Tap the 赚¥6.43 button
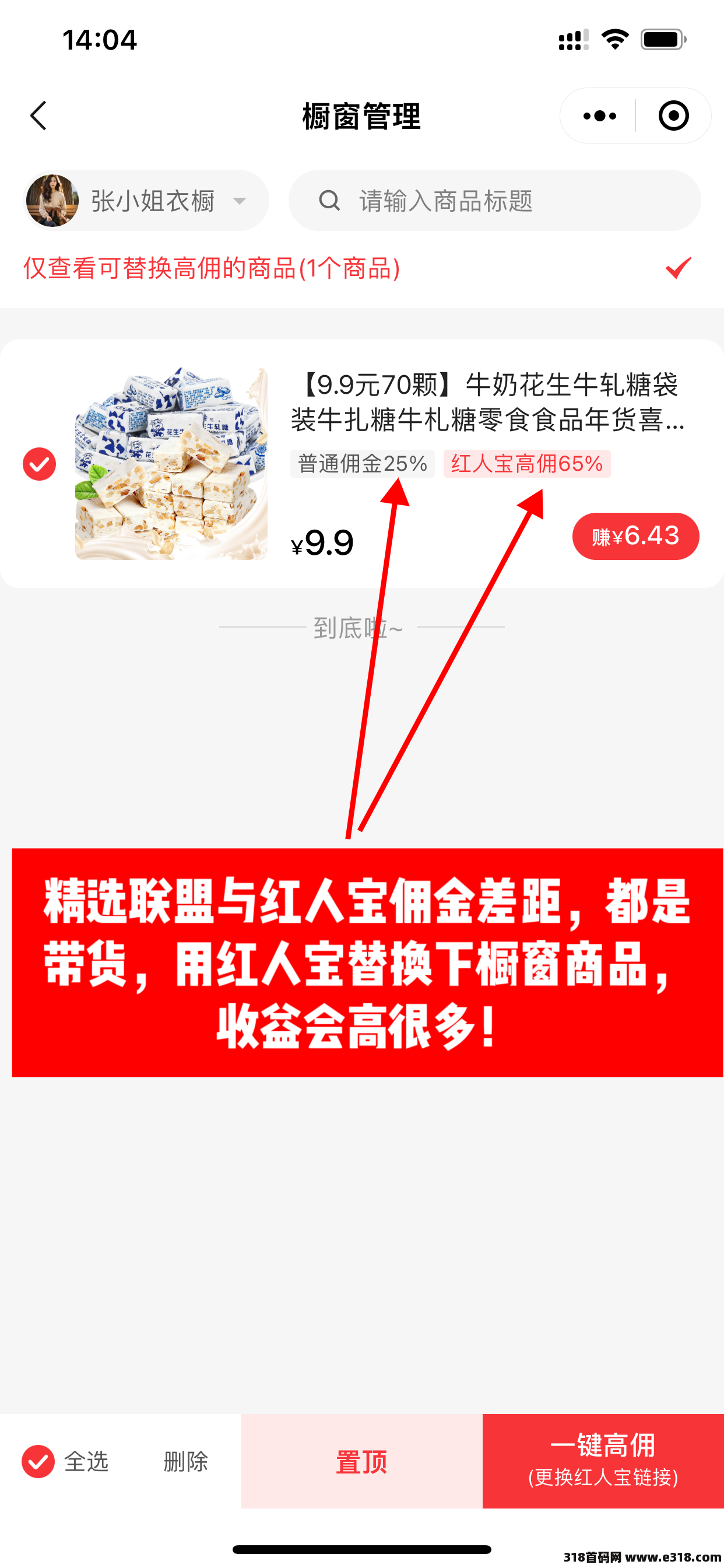This screenshot has width=724, height=1568. [635, 536]
